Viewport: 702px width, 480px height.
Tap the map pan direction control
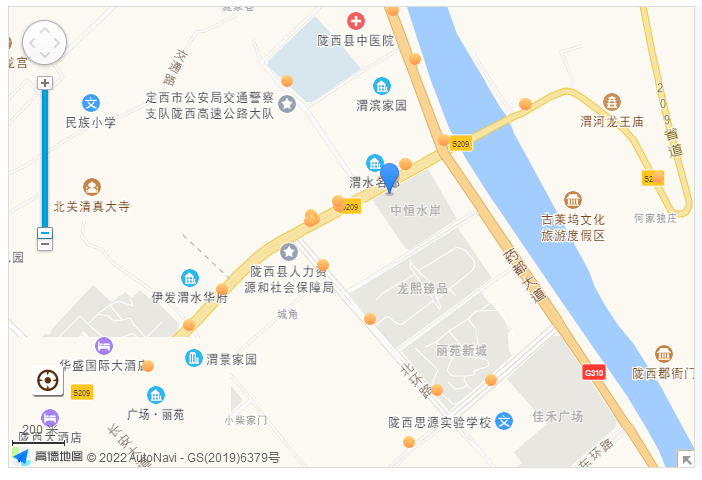[x=44, y=43]
